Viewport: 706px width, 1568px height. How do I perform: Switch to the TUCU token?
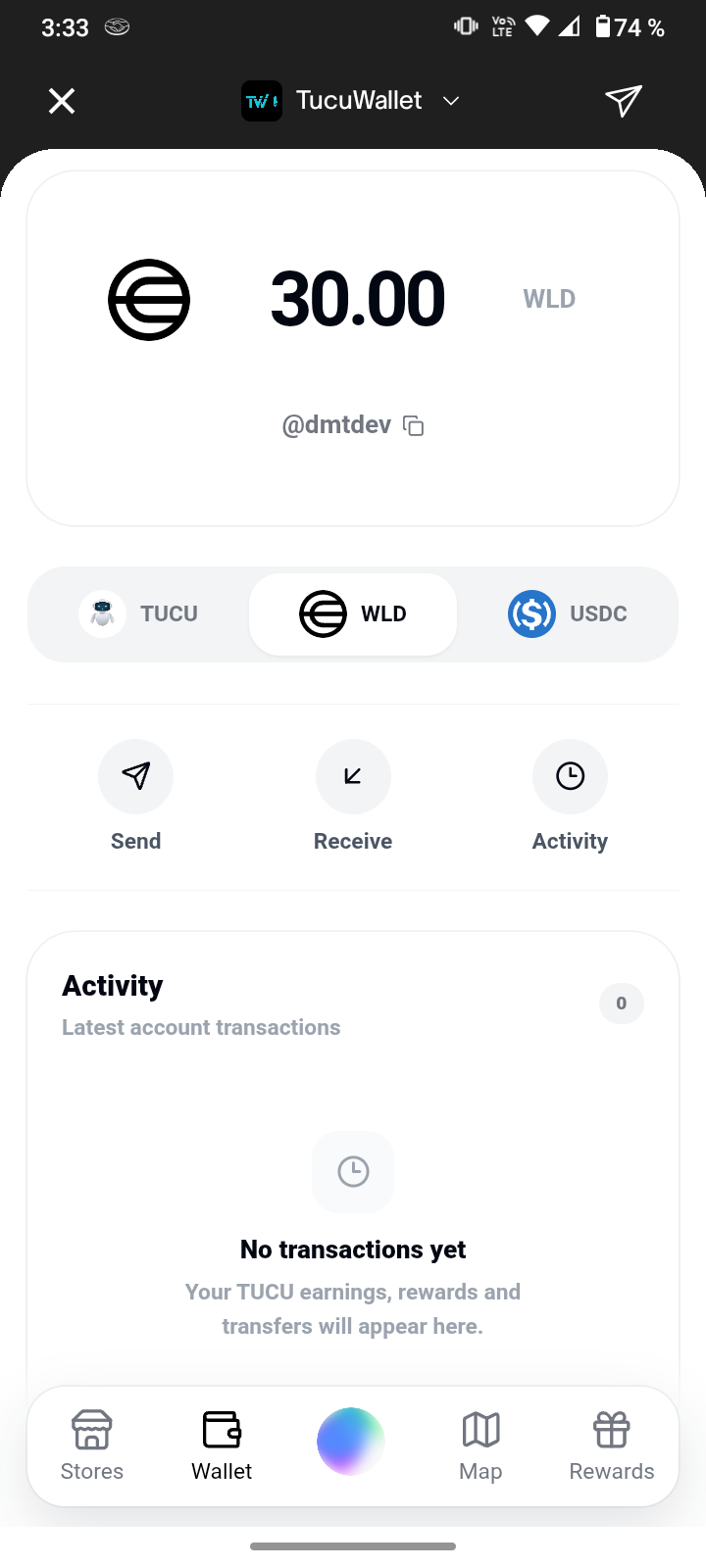point(138,614)
